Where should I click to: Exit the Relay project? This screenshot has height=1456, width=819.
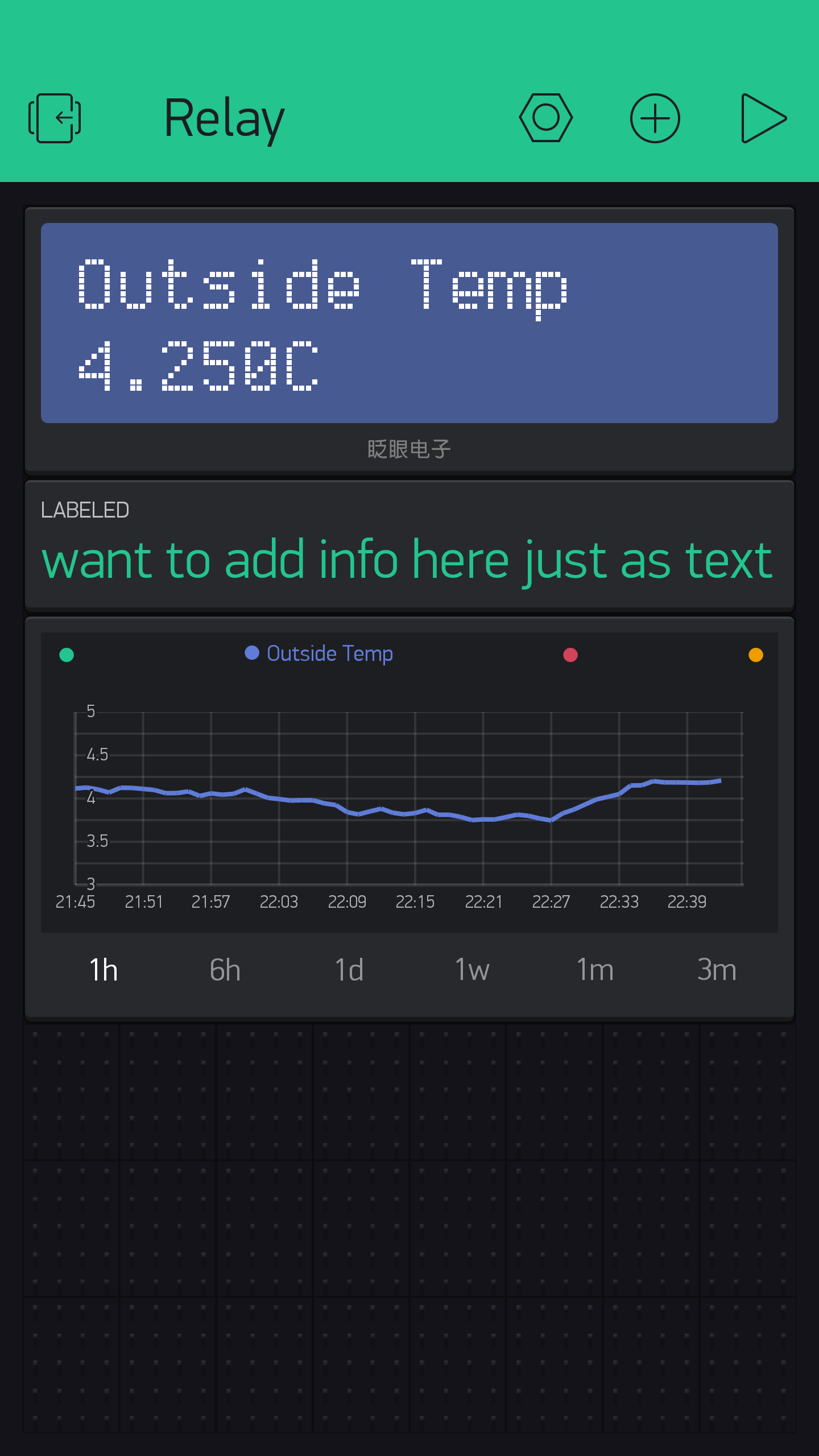(x=55, y=118)
